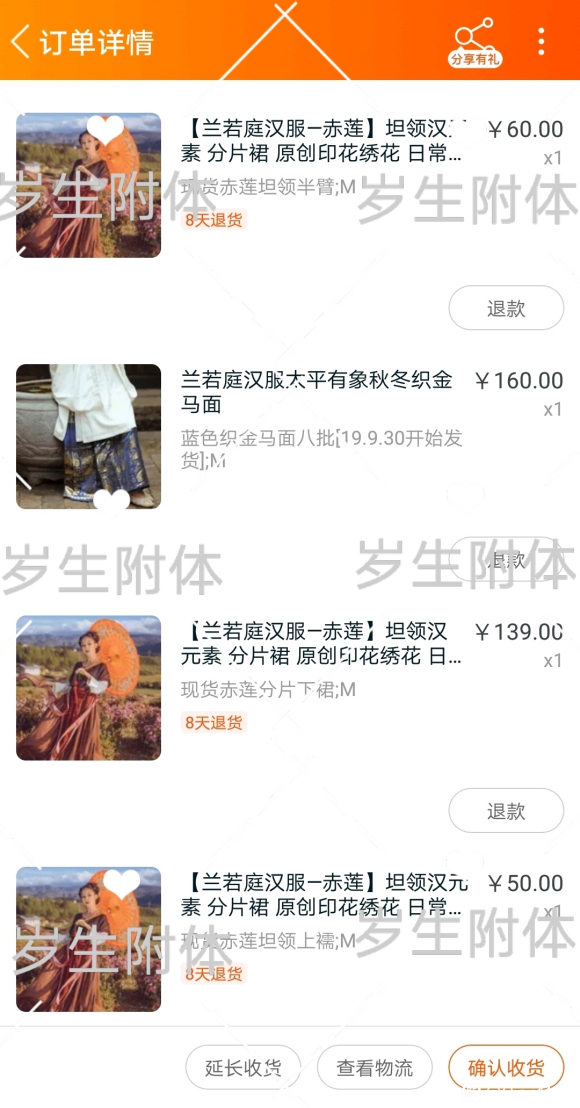Tap 延长收货 to extend receipt time
The image size is (580, 1108).
[243, 1067]
